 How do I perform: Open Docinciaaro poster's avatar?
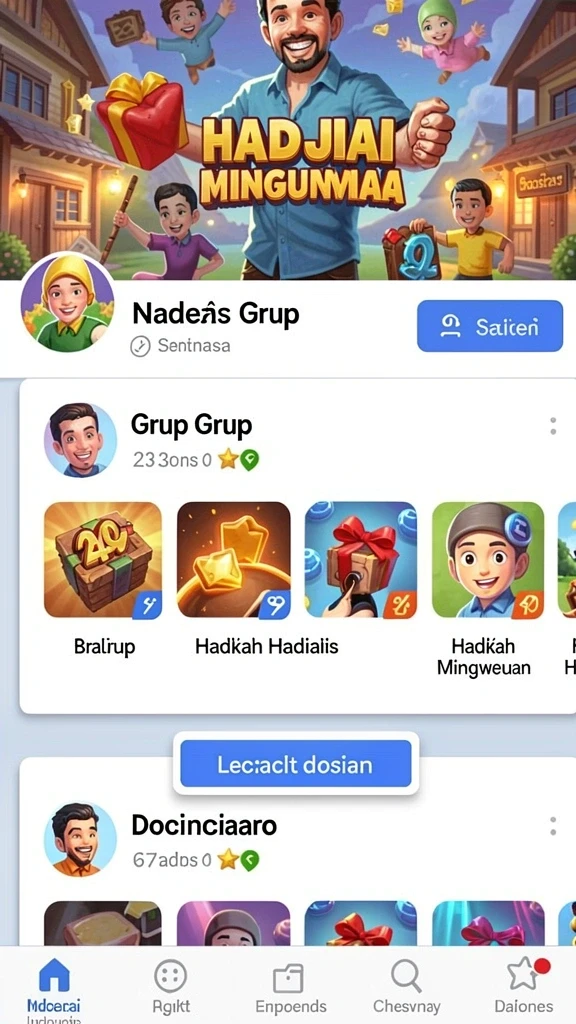80,839
